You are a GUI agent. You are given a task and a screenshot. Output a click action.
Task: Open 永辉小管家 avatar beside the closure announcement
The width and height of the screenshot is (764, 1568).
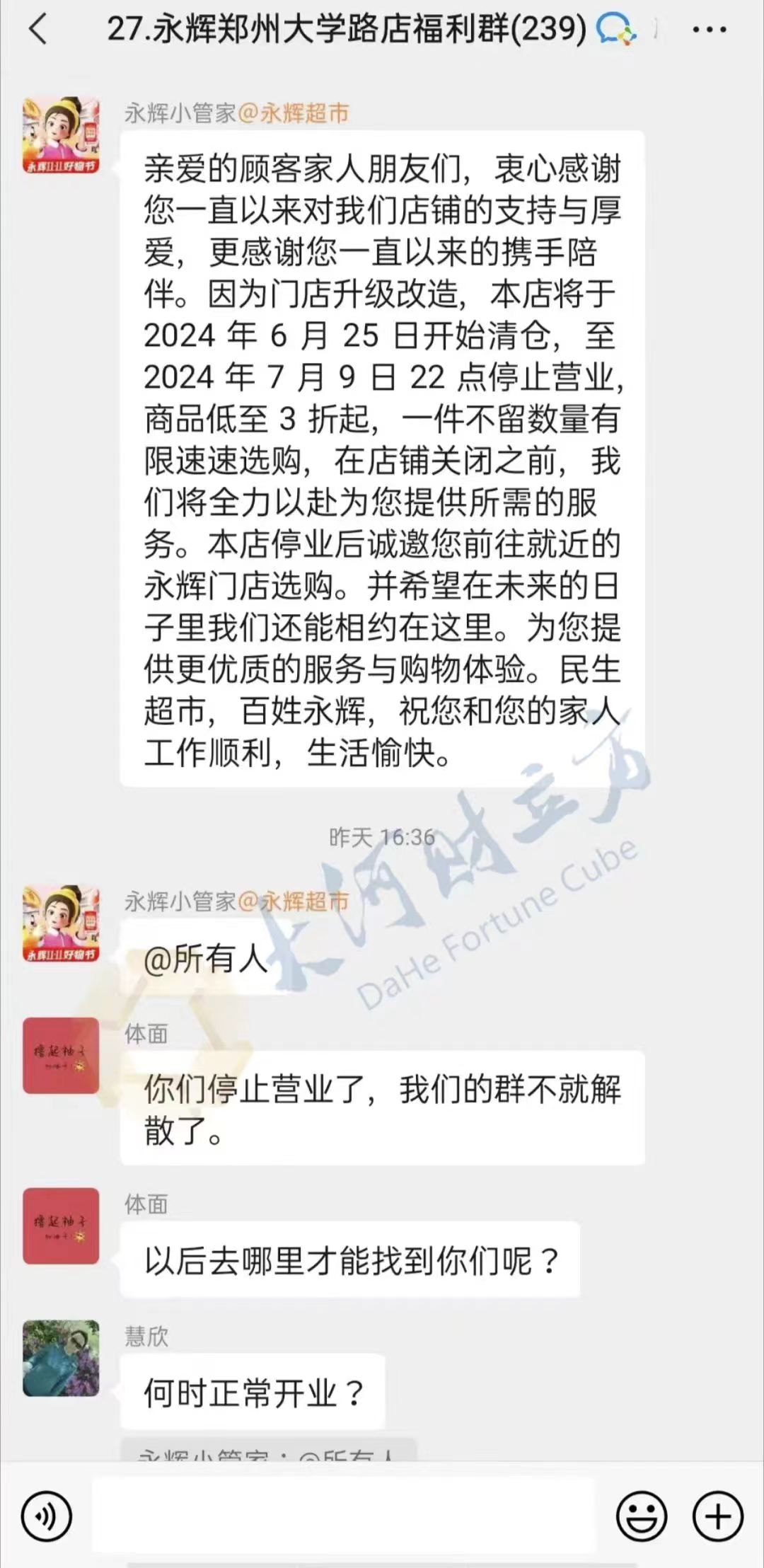(61, 134)
